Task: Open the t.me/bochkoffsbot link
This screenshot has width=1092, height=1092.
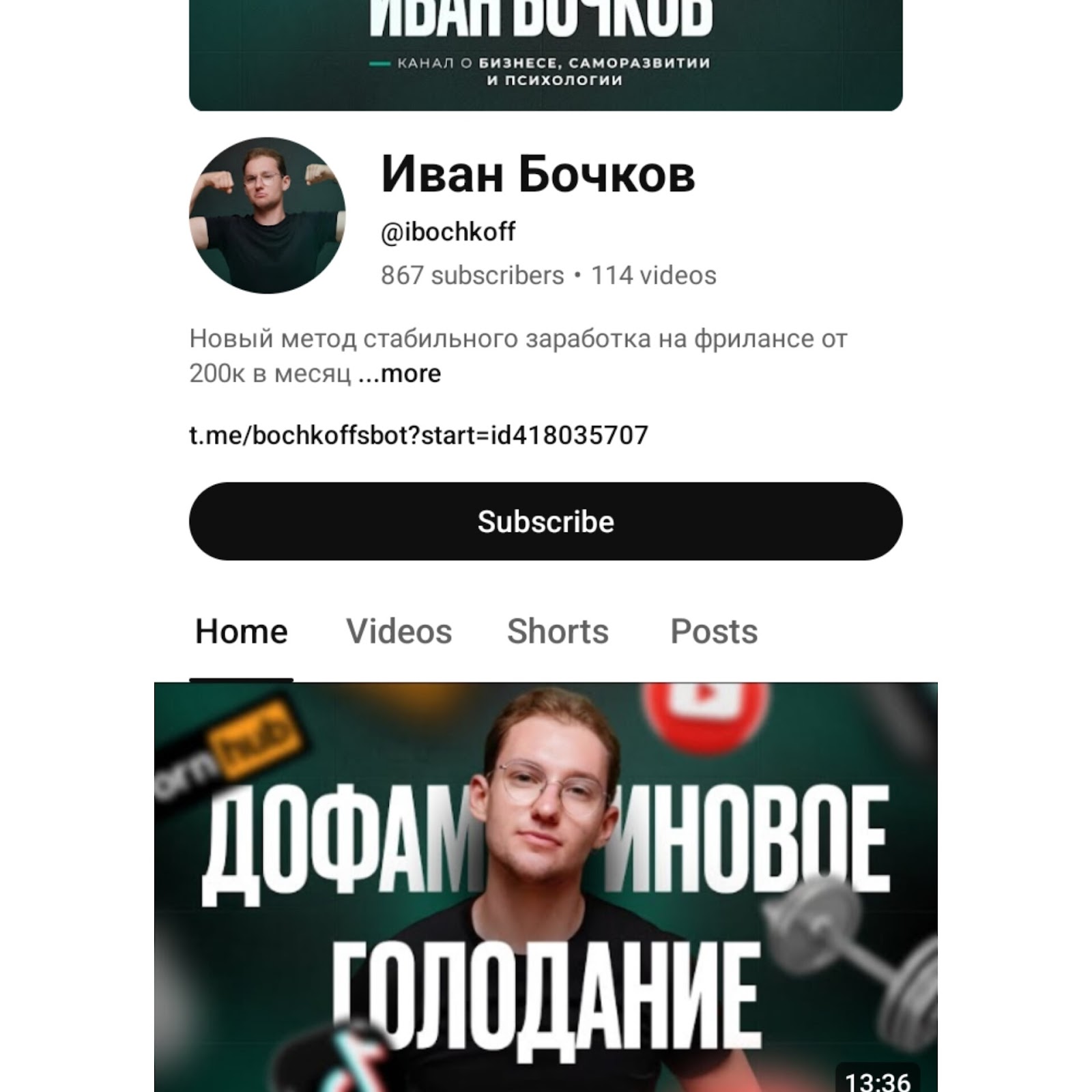Action: 418,435
